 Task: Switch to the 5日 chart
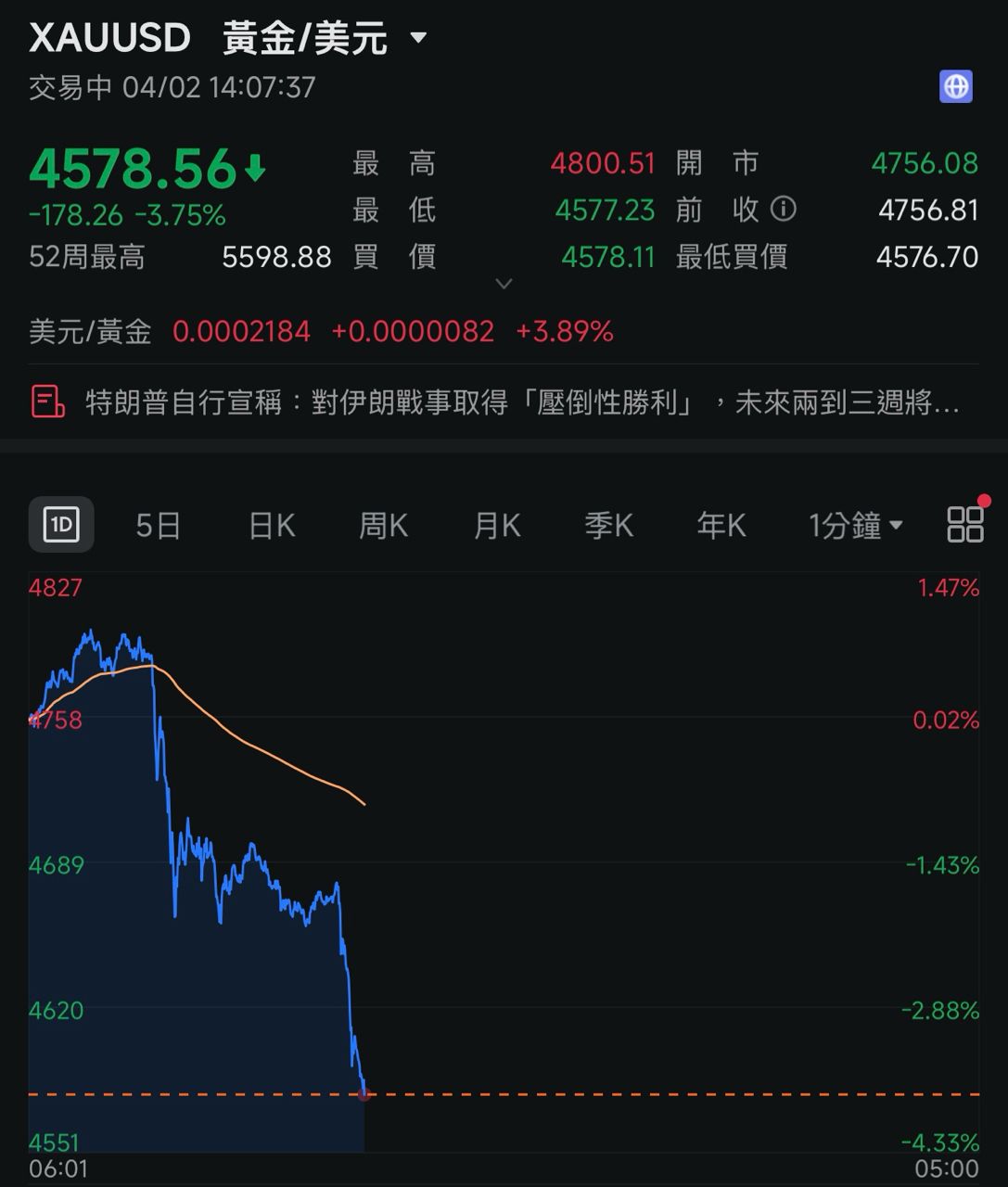[159, 526]
